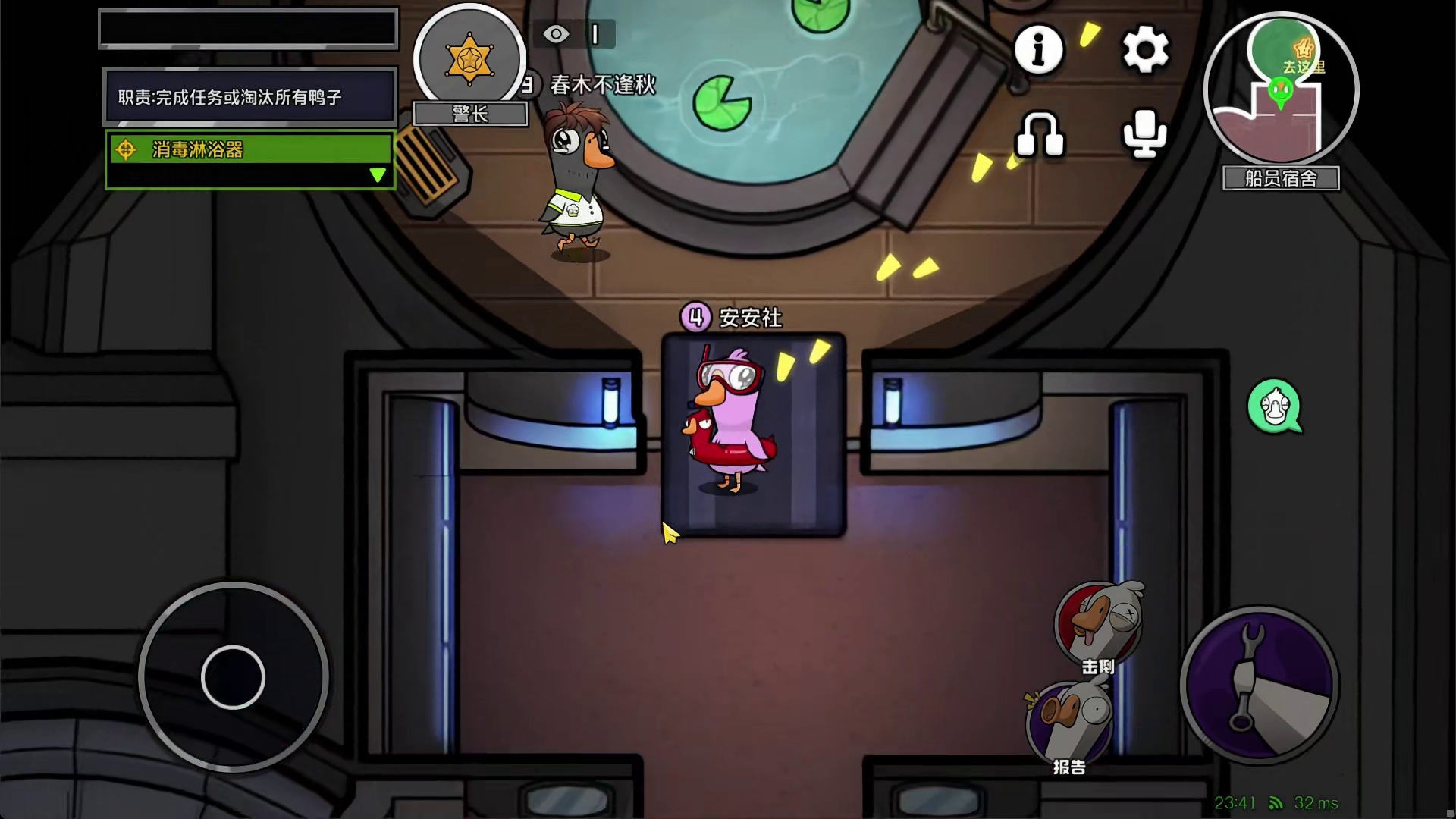Tap the 警长 role badge
This screenshot has width=1456, height=819.
point(469,61)
